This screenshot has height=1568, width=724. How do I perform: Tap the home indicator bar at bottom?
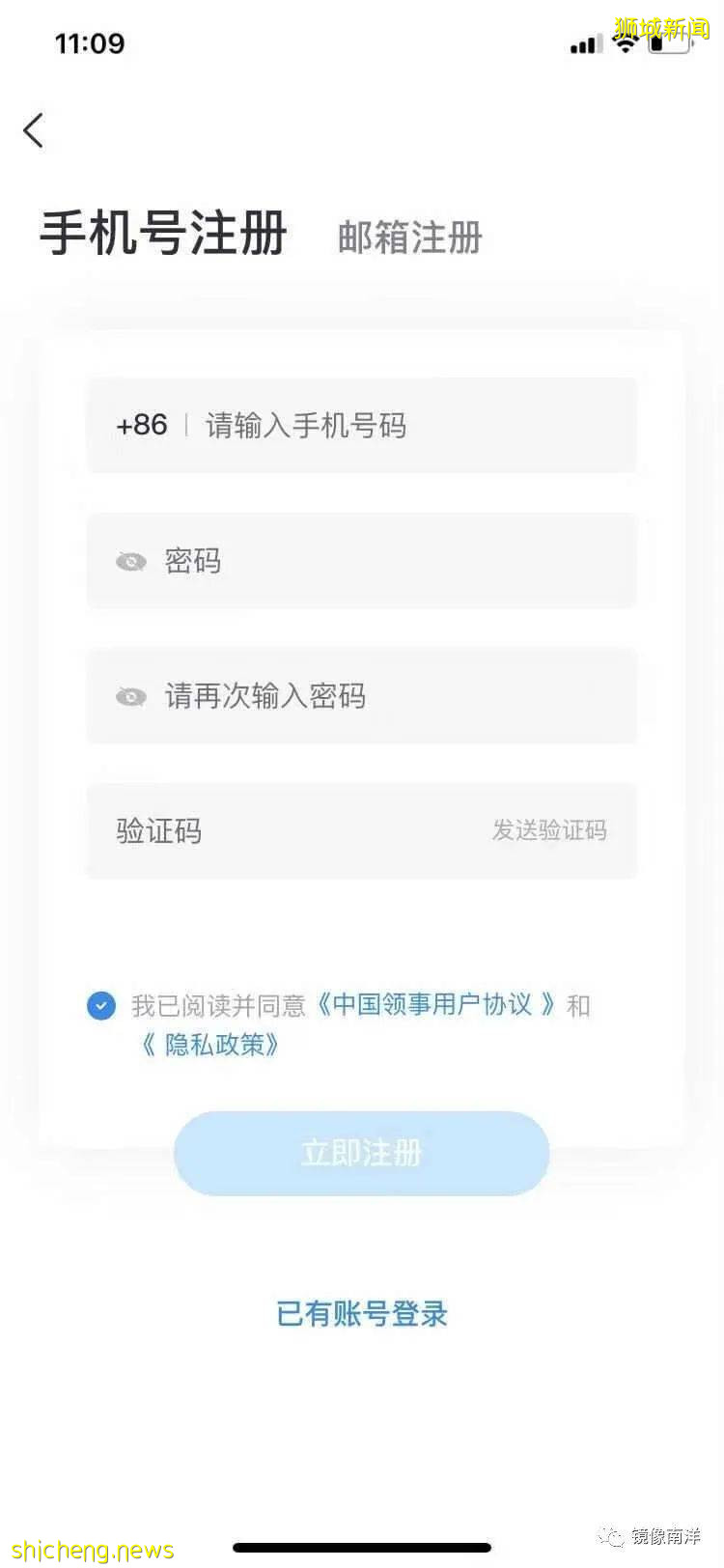click(x=361, y=1544)
